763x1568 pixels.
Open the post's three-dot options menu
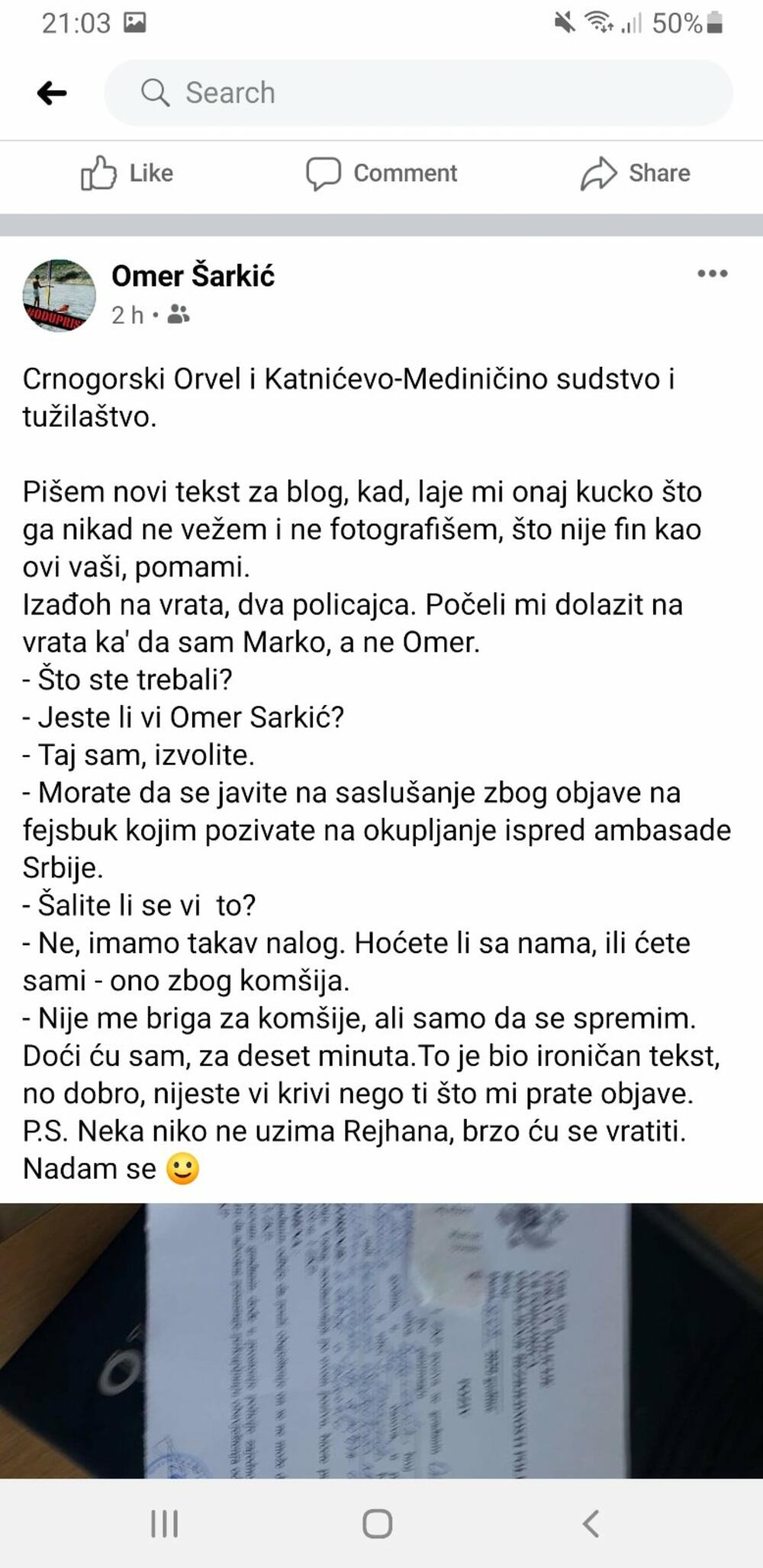coord(712,274)
